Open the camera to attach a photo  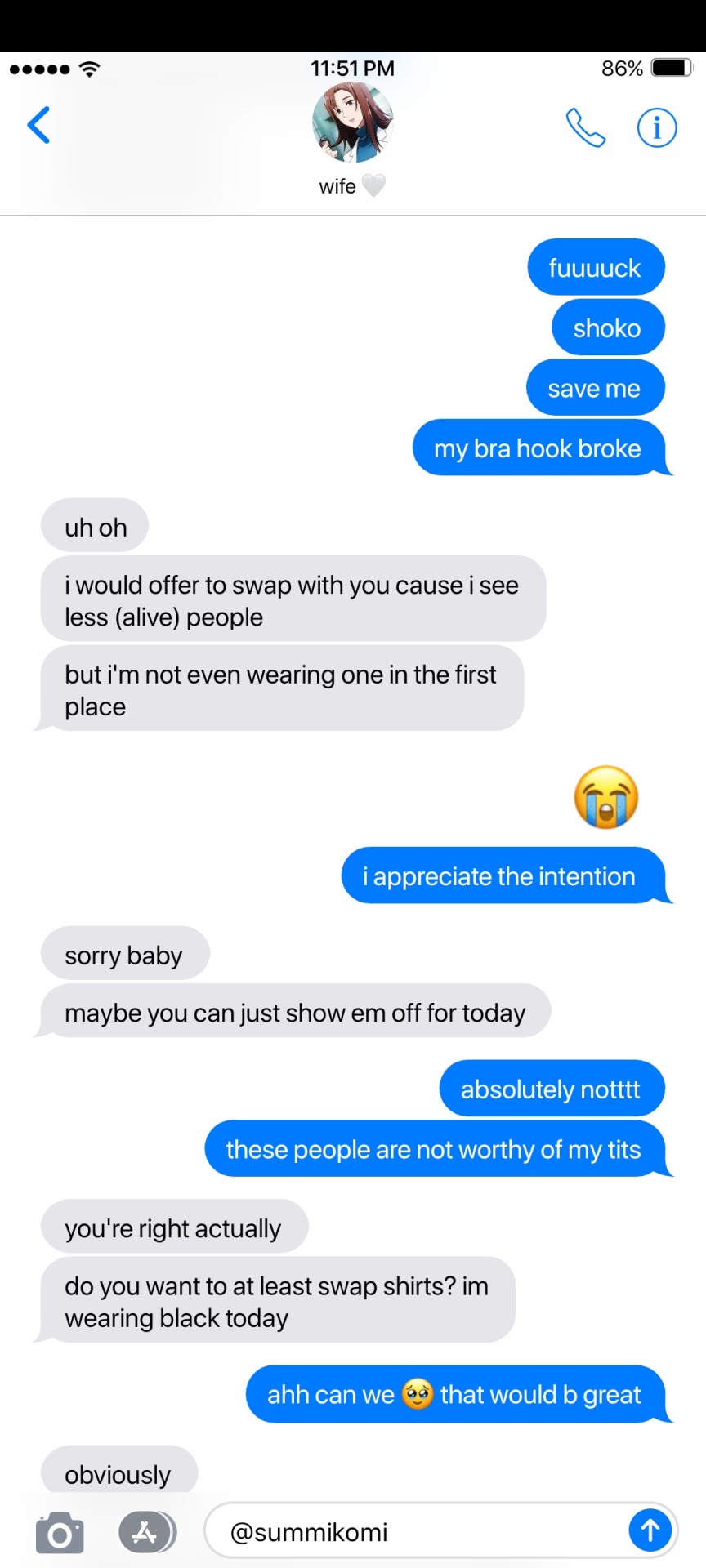(x=60, y=1533)
